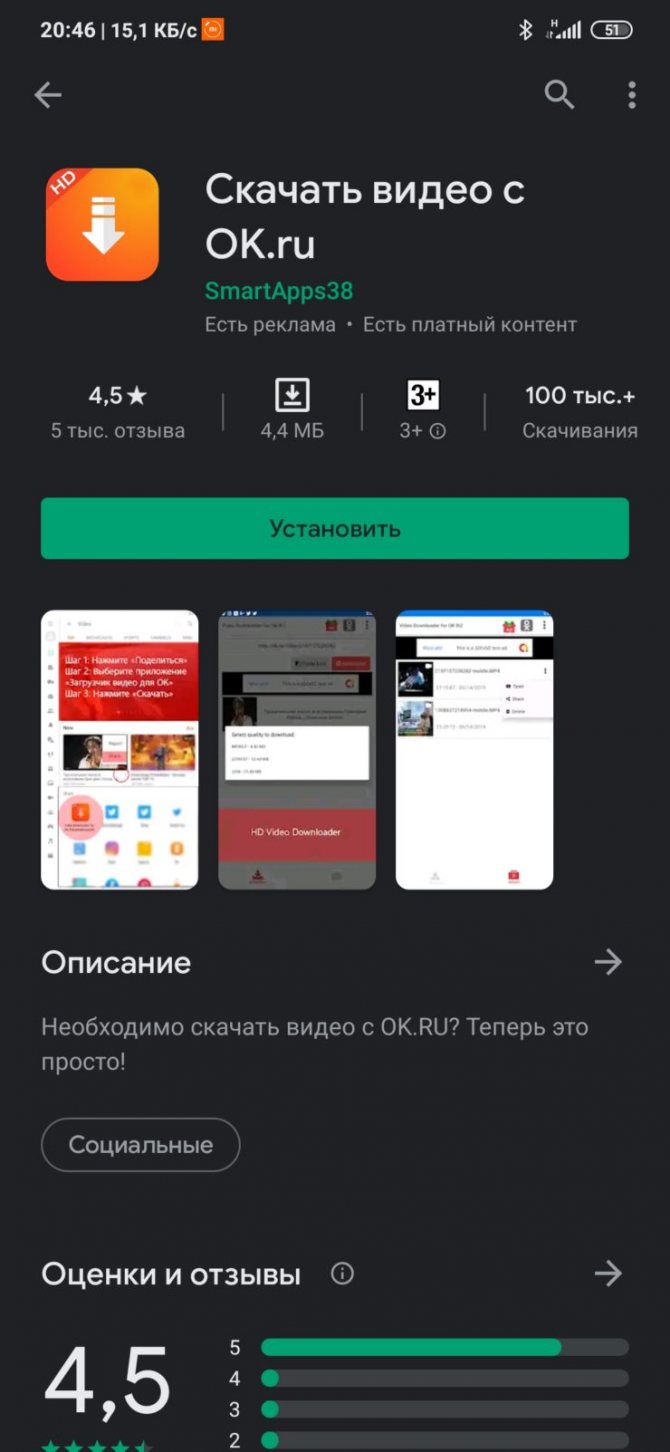Open third screenshot showing downloaded files
This screenshot has width=670, height=1452.
[474, 749]
